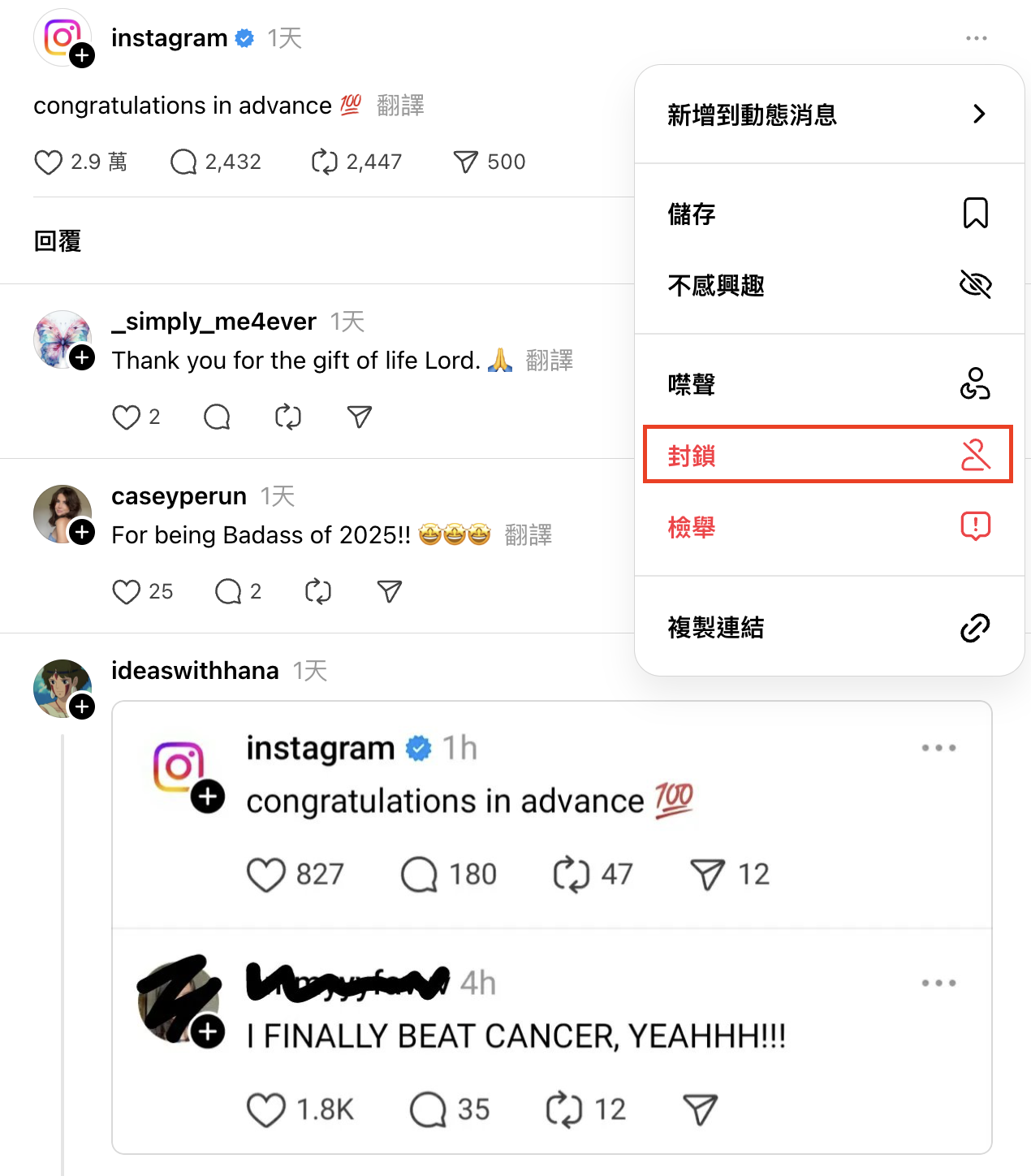This screenshot has height=1176, width=1031.
Task: Open 新增到動態消息 submenu
Action: [826, 115]
